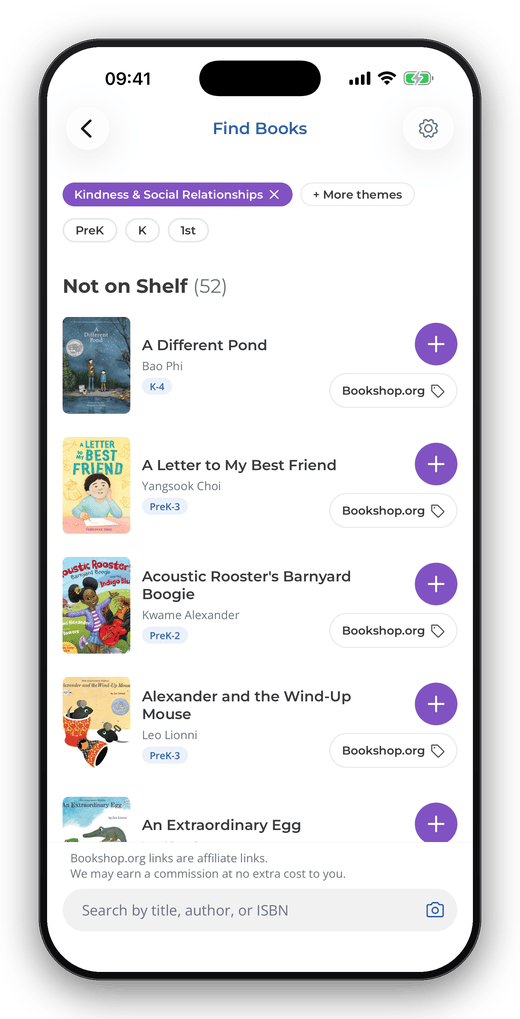Select the 1st grade chip
The image size is (520, 1019).
(x=188, y=231)
